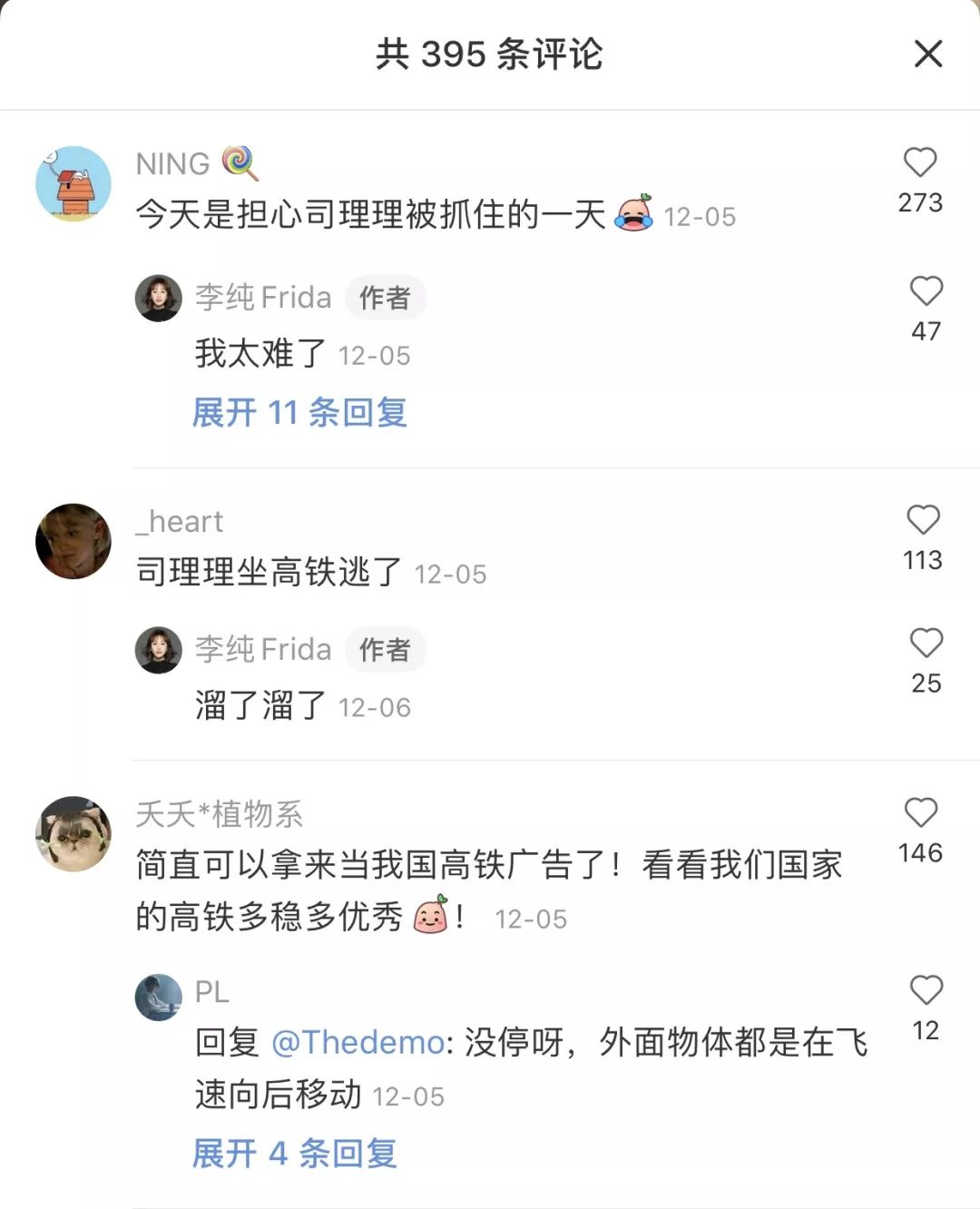The width and height of the screenshot is (980, 1209).
Task: Tap 李纯 Frida's avatar under the first comment
Action: (x=158, y=298)
